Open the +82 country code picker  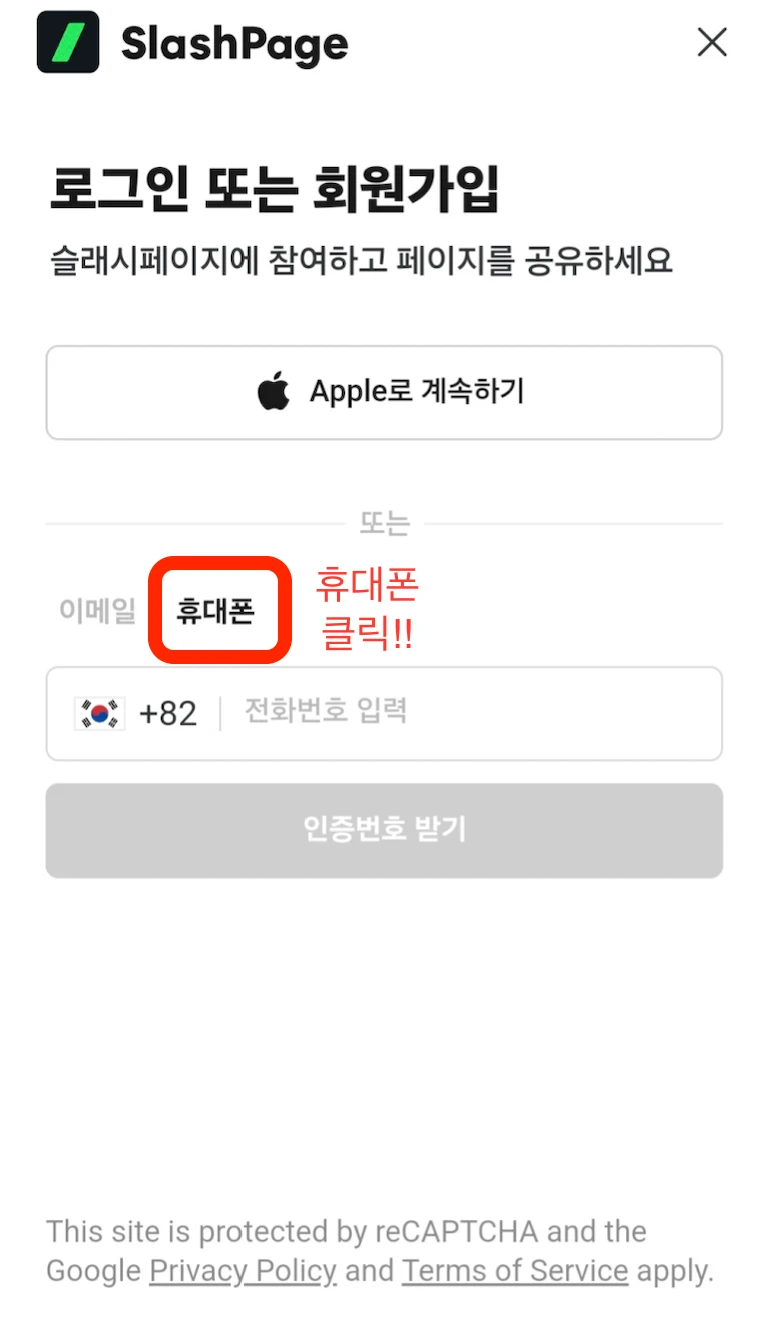pos(137,714)
